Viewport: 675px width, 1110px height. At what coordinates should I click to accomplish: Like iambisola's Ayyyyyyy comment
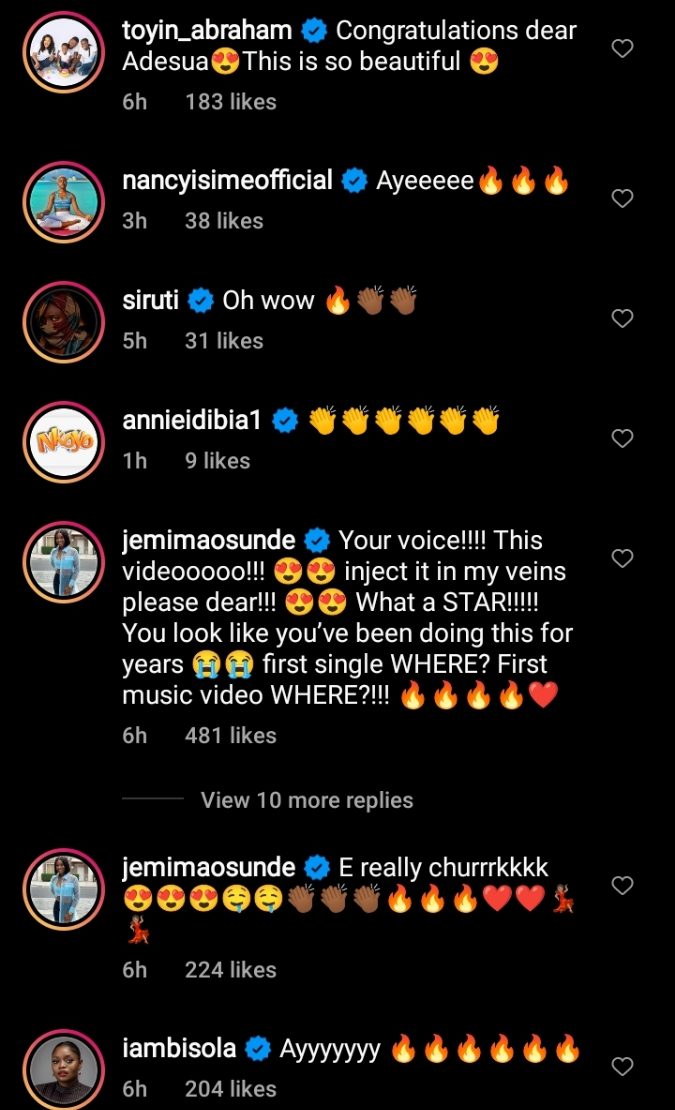622,1067
